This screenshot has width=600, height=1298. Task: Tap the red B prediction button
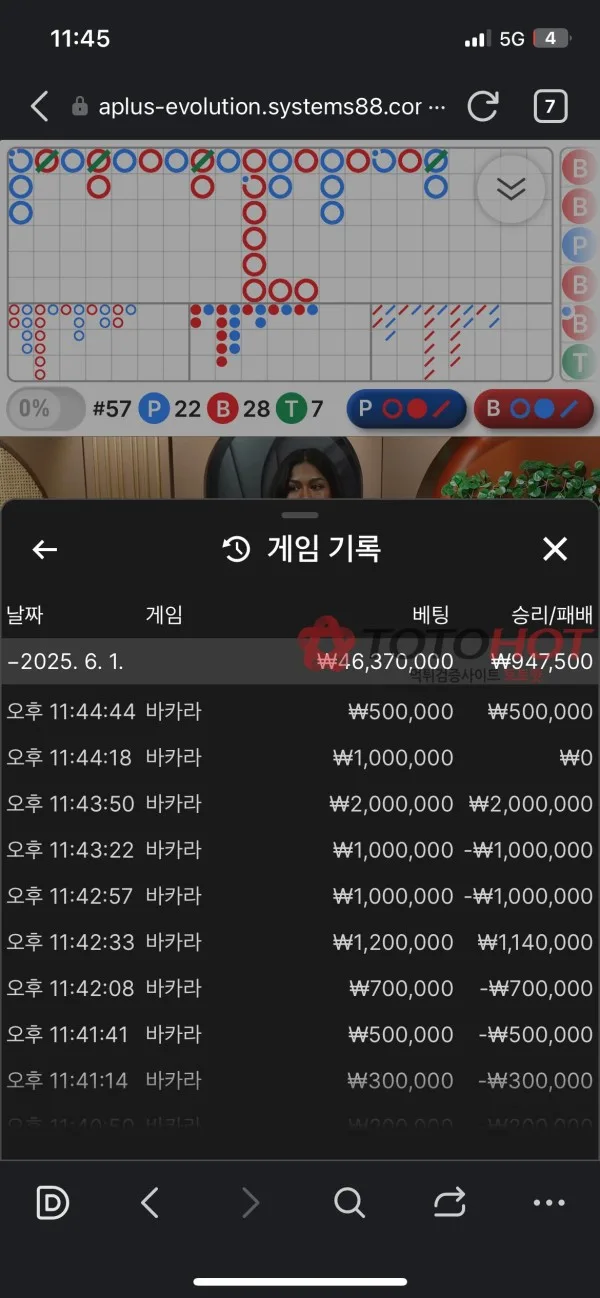tap(533, 409)
